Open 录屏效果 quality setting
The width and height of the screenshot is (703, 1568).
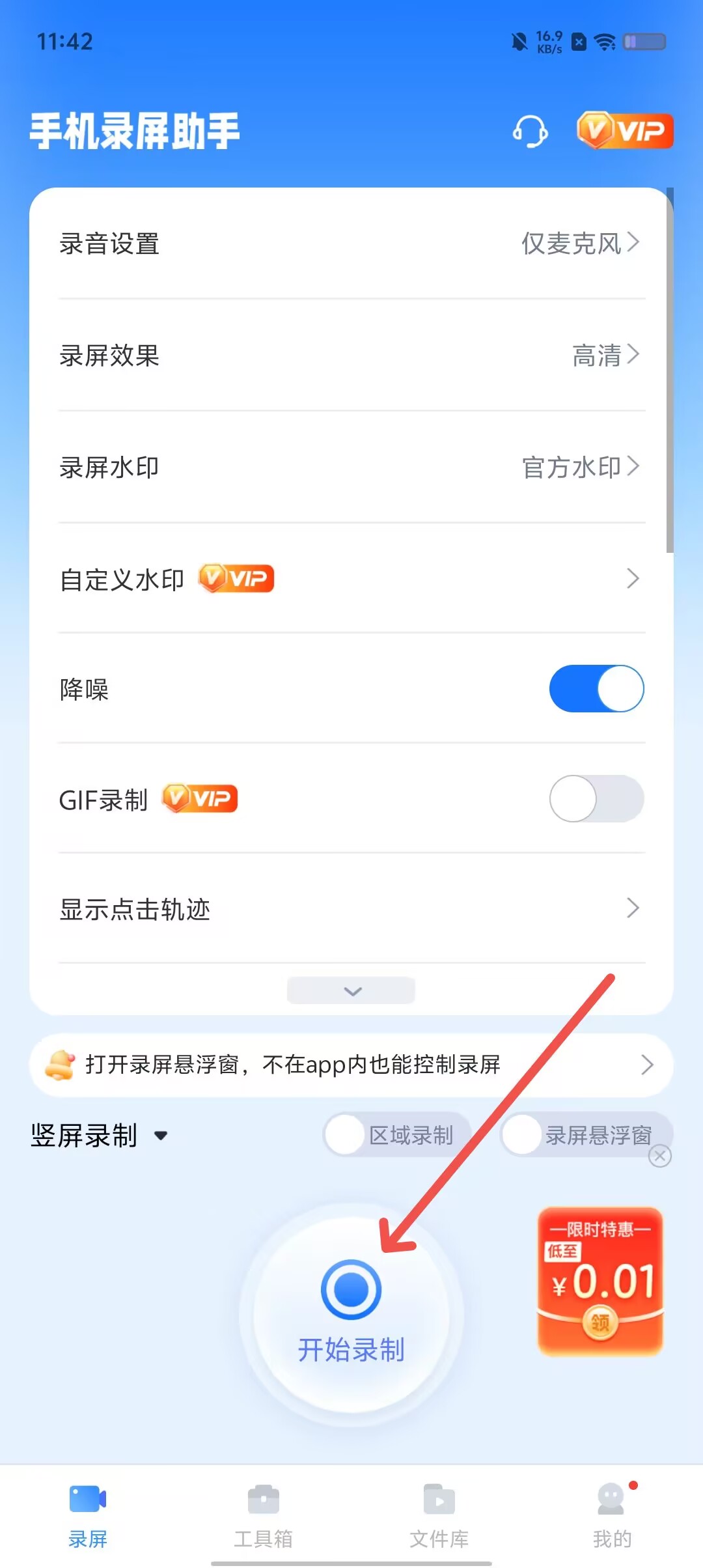click(x=351, y=356)
